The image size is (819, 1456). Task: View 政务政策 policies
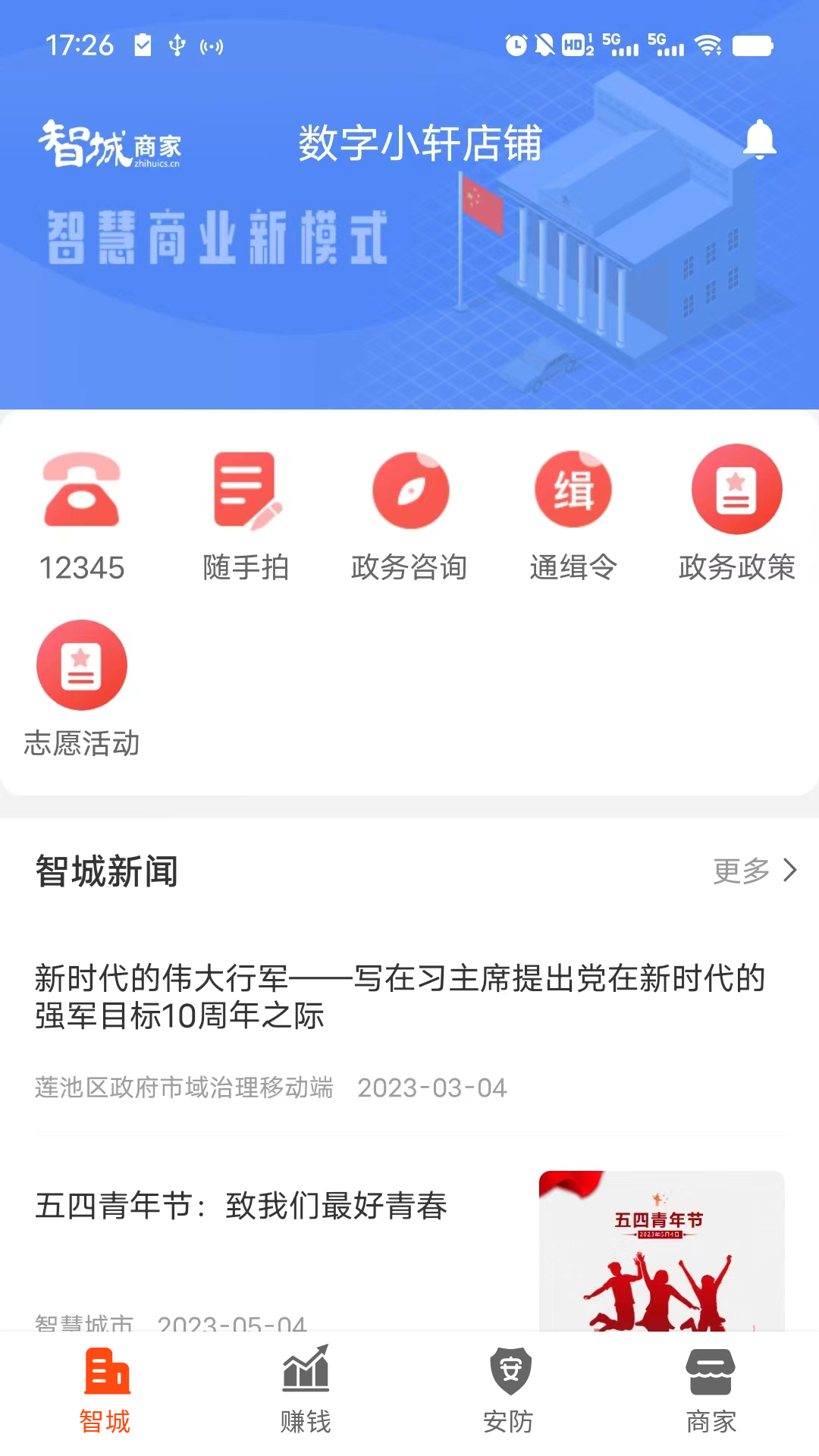[x=737, y=489]
